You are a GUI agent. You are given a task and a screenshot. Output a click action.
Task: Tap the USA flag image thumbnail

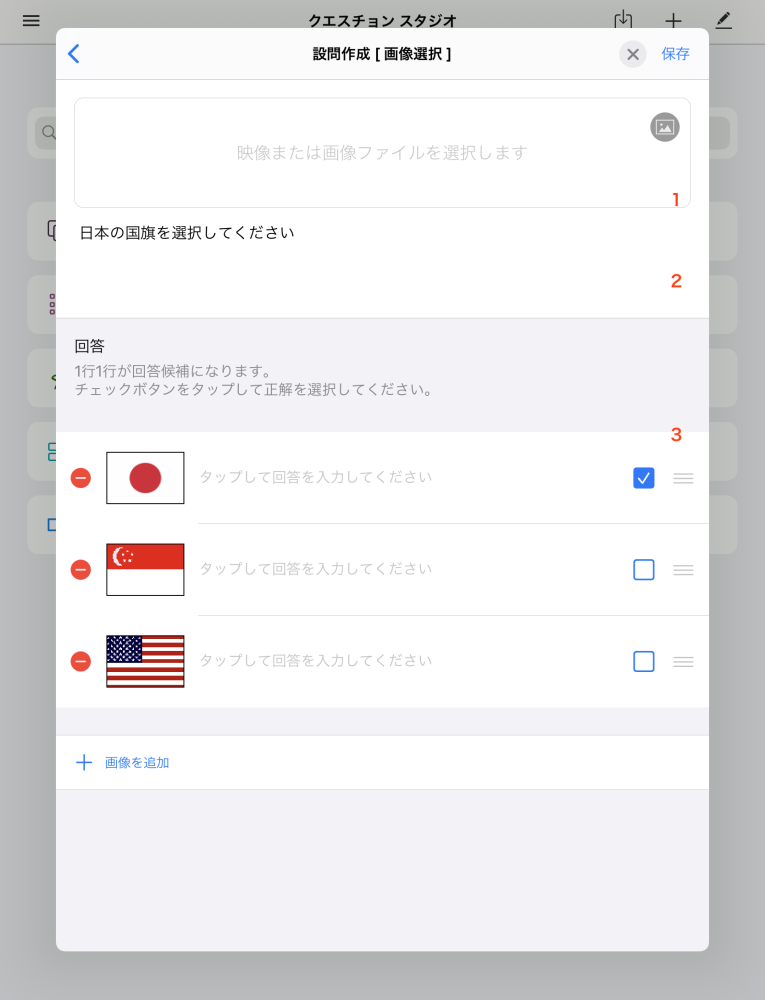pyautogui.click(x=145, y=661)
